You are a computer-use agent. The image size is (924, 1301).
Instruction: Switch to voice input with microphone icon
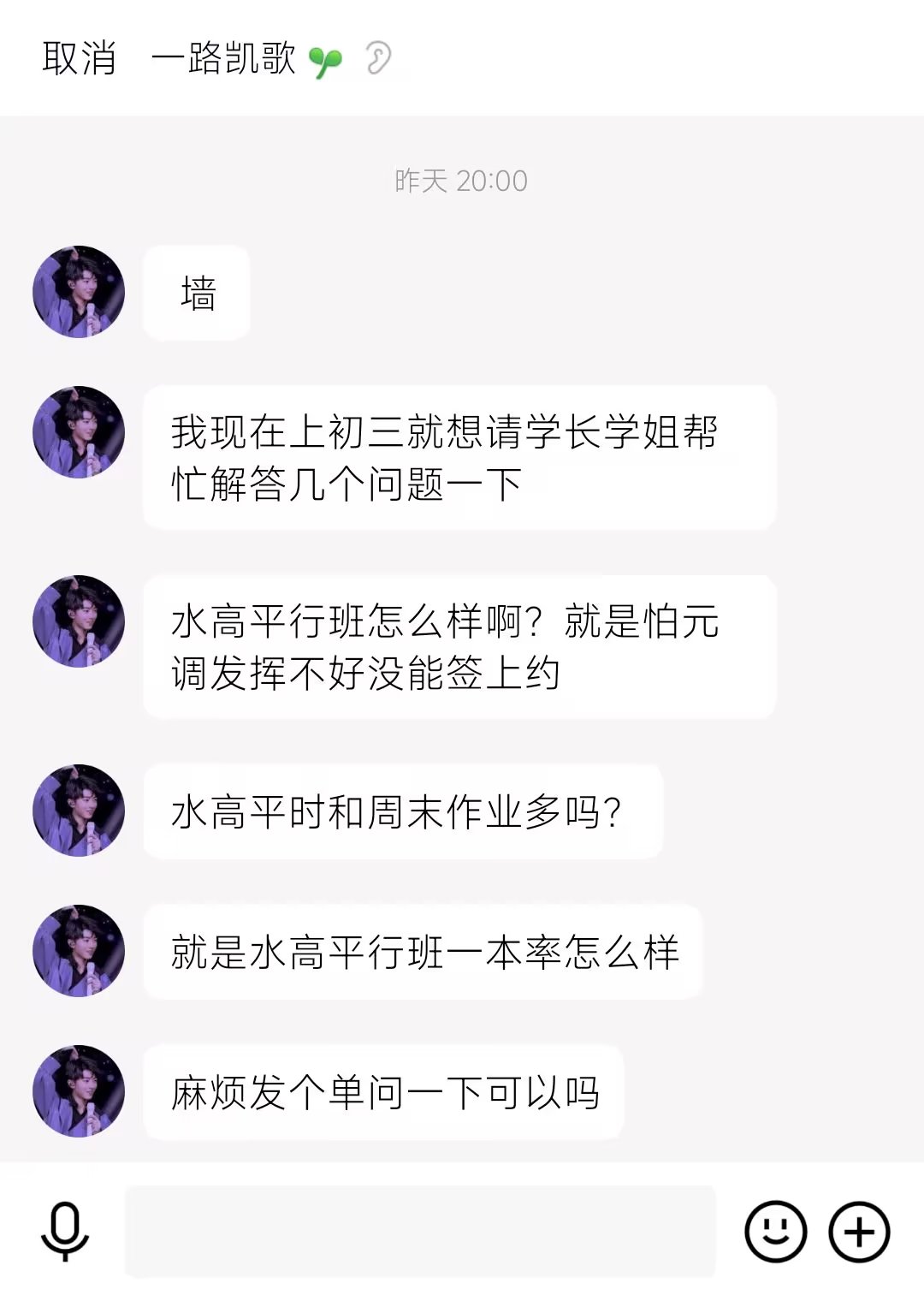(x=65, y=1232)
